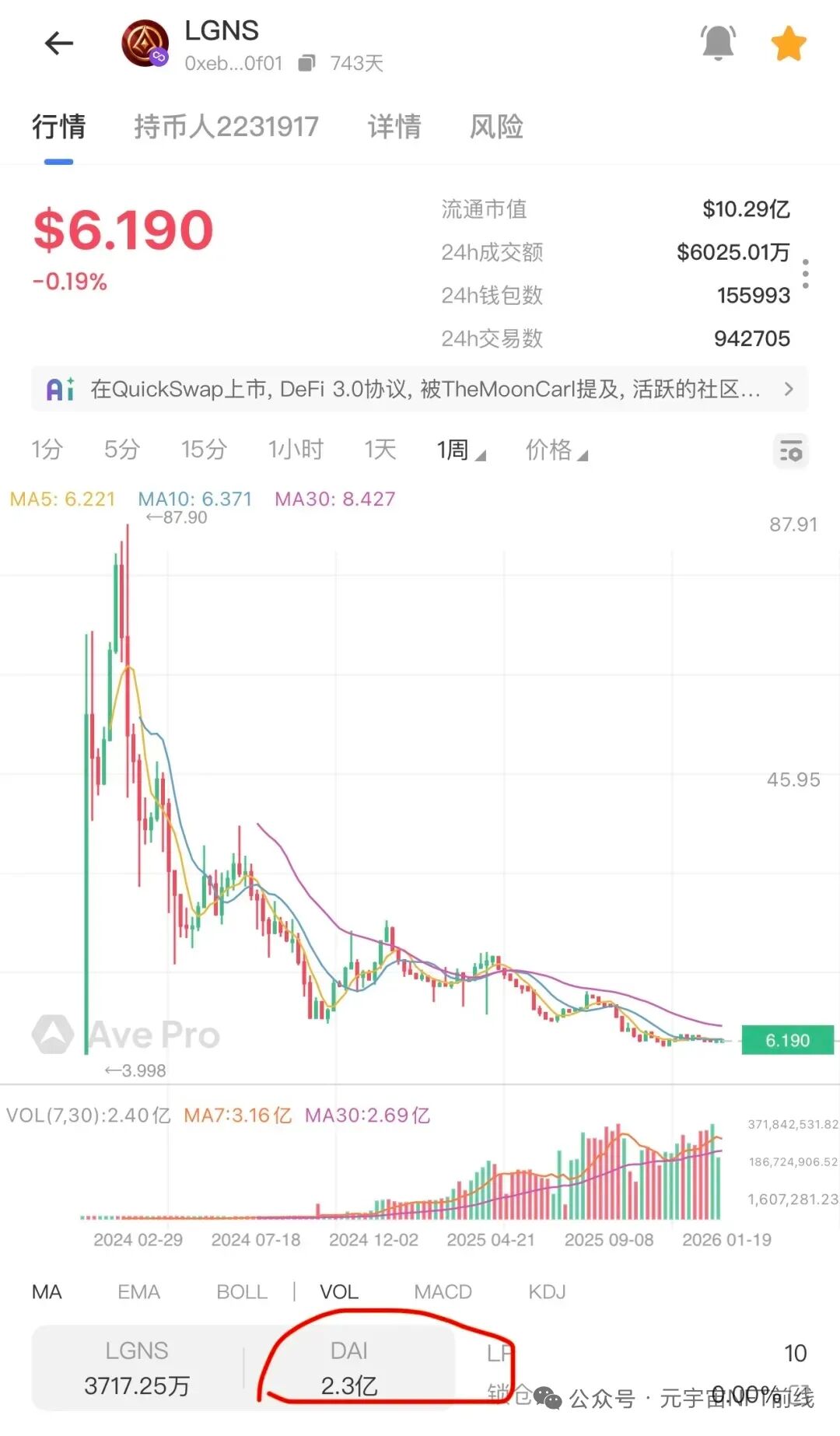Select the 5分 chart interval
The width and height of the screenshot is (840, 1436).
122,450
